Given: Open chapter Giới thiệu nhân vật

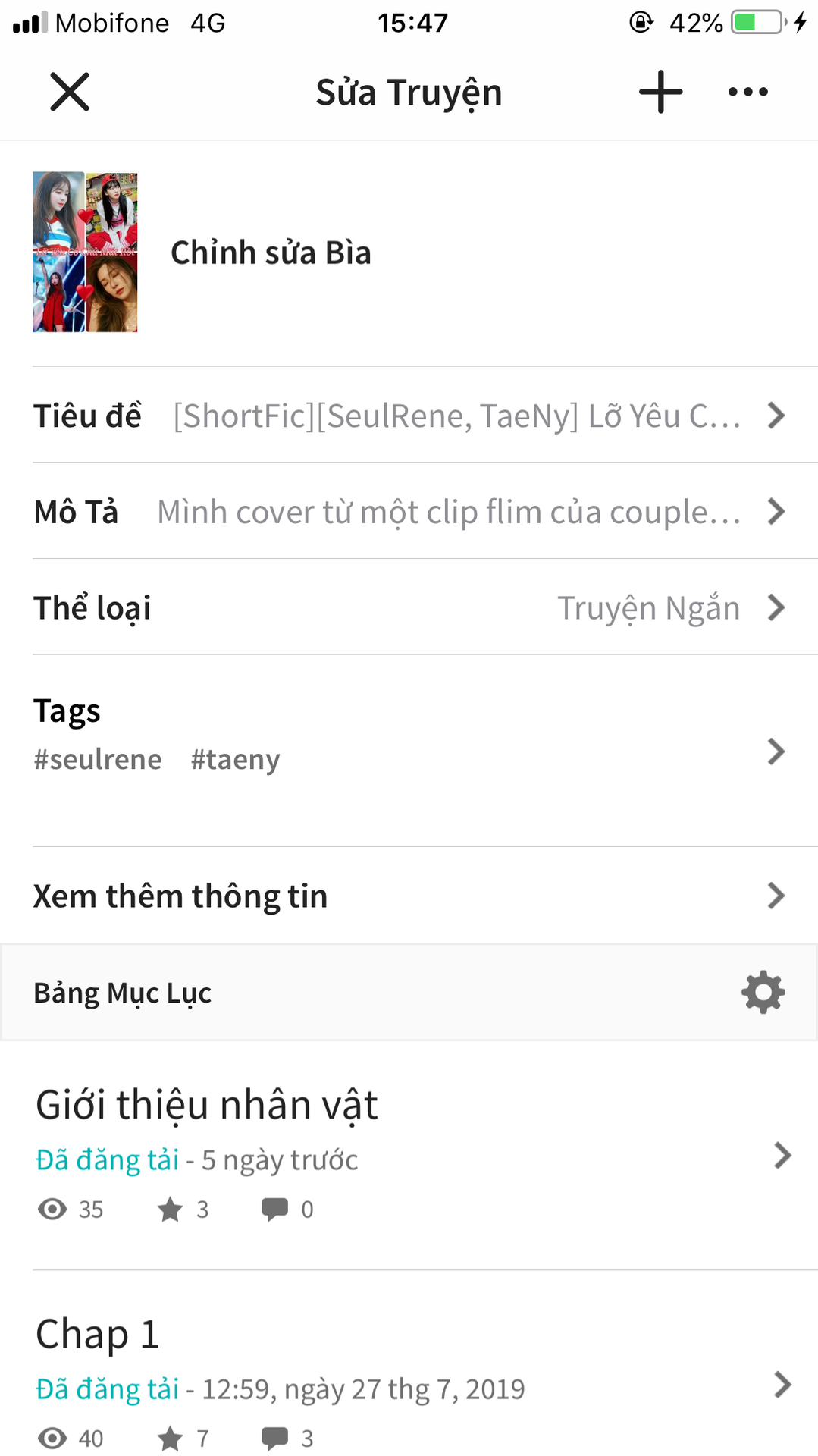Looking at the screenshot, I should [x=409, y=1156].
